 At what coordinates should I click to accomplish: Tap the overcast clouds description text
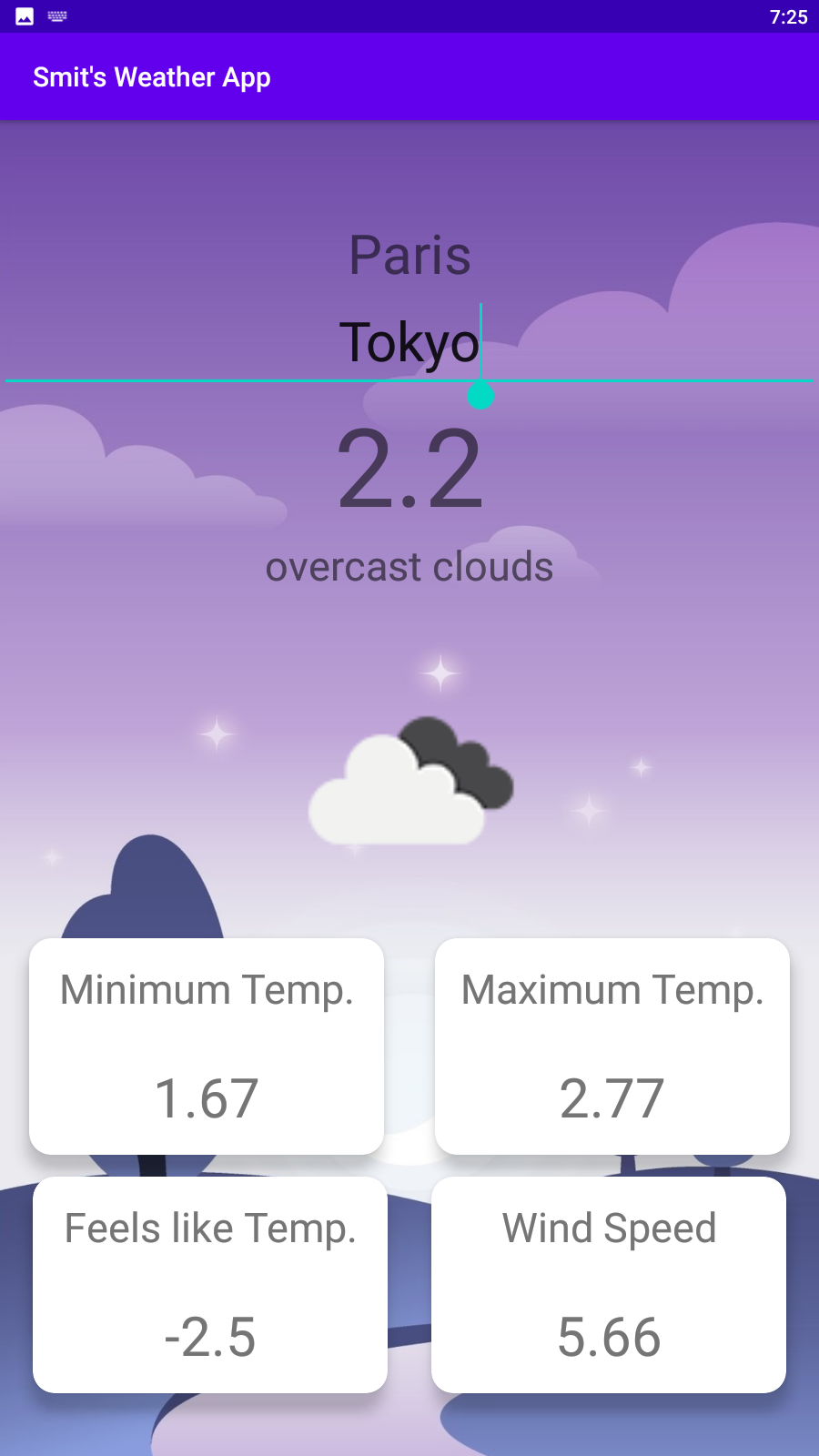pos(408,566)
